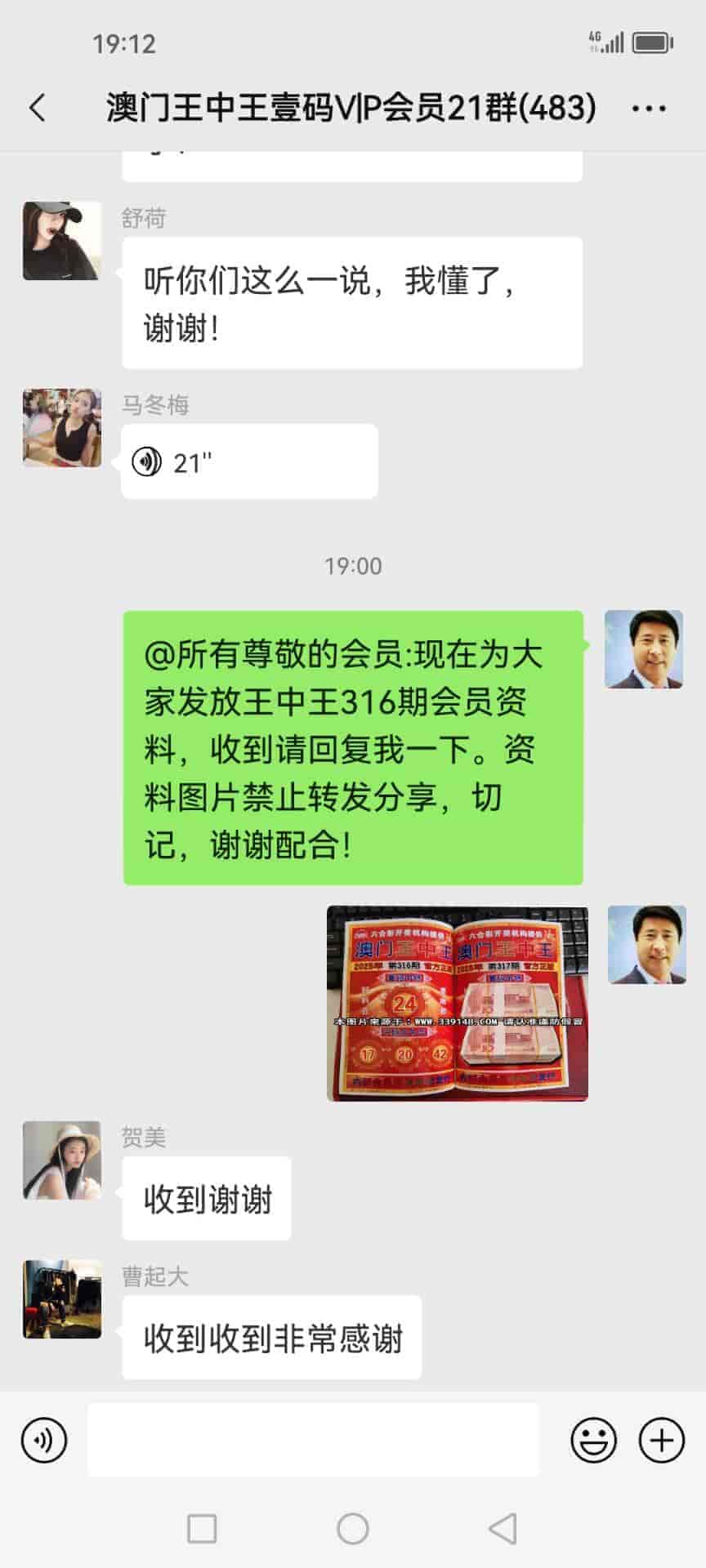The height and width of the screenshot is (1568, 706).
Task: Open 舒荷's profile avatar
Action: 62,241
